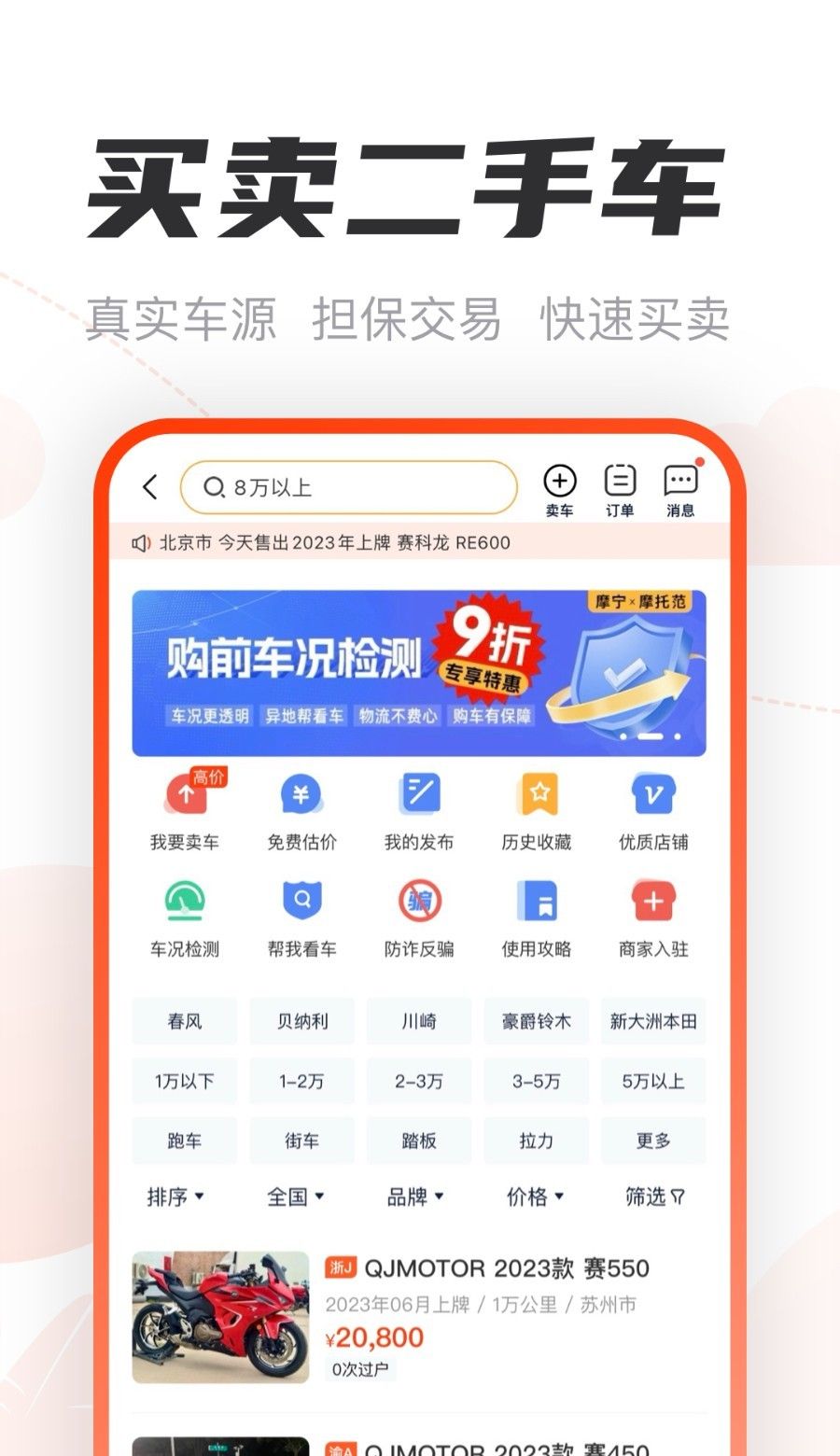Viewport: 840px width, 1456px height.
Task: Select the 3-5万 price range button
Action: click(536, 1081)
